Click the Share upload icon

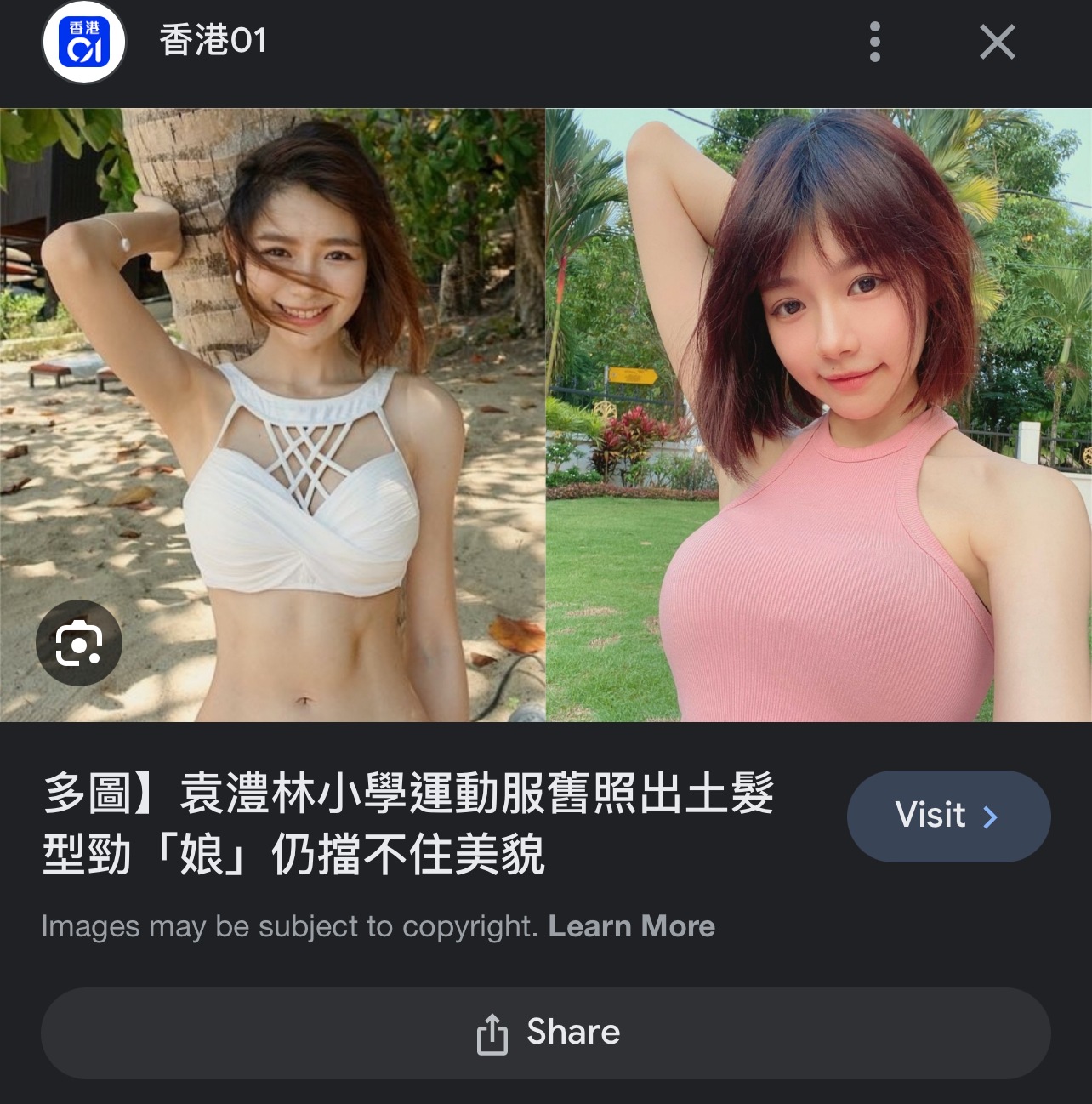tap(490, 1033)
